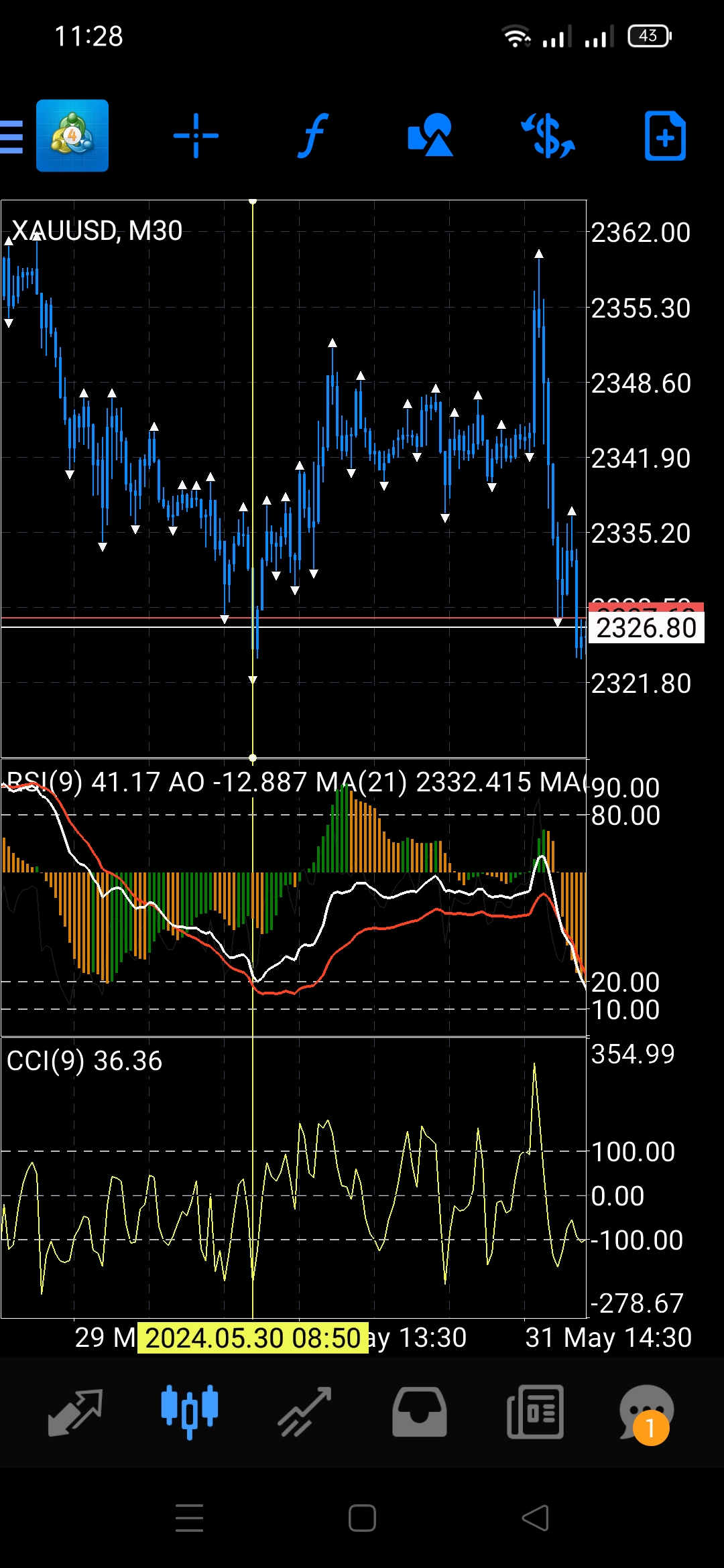Create a new order
Screen dimensions: 724x1568
665,136
